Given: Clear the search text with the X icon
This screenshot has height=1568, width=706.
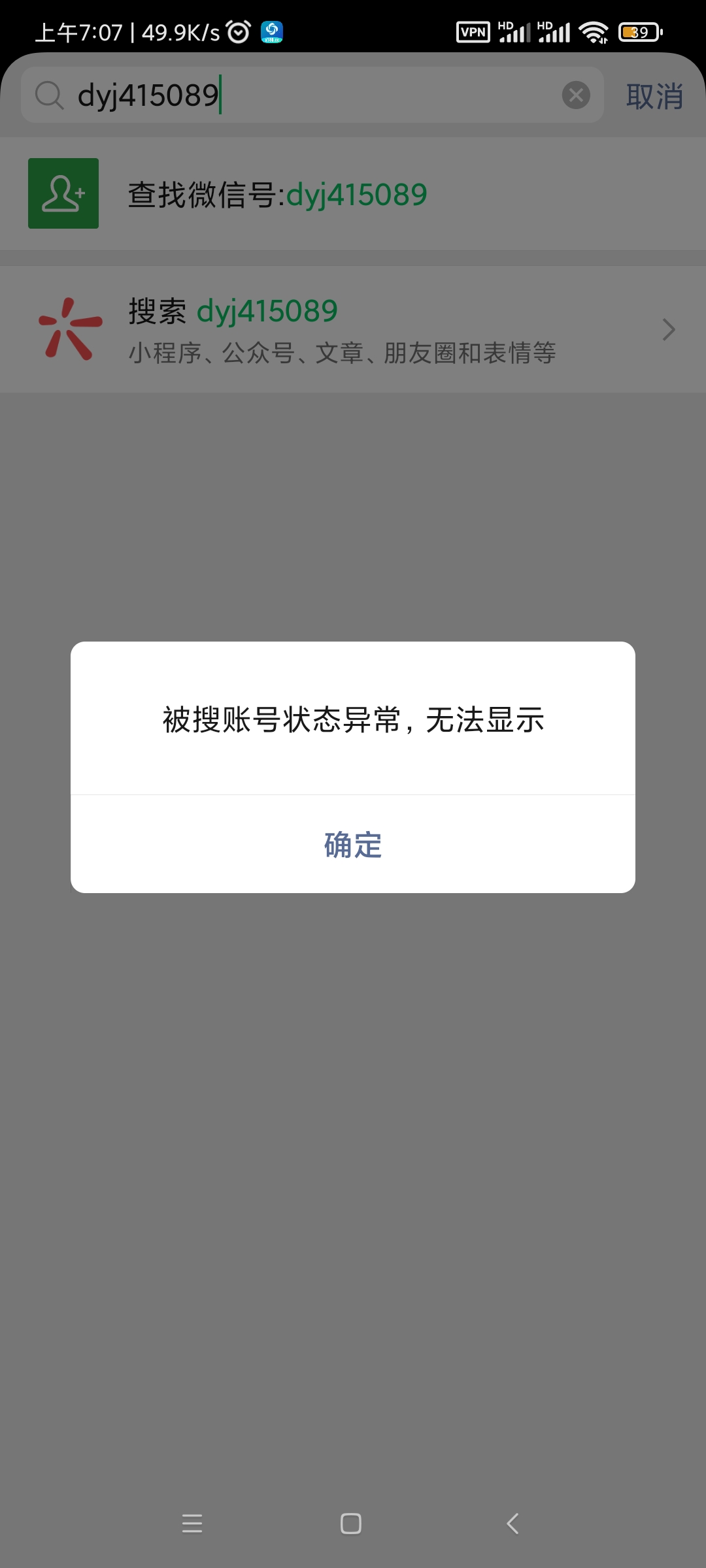Looking at the screenshot, I should [x=575, y=95].
